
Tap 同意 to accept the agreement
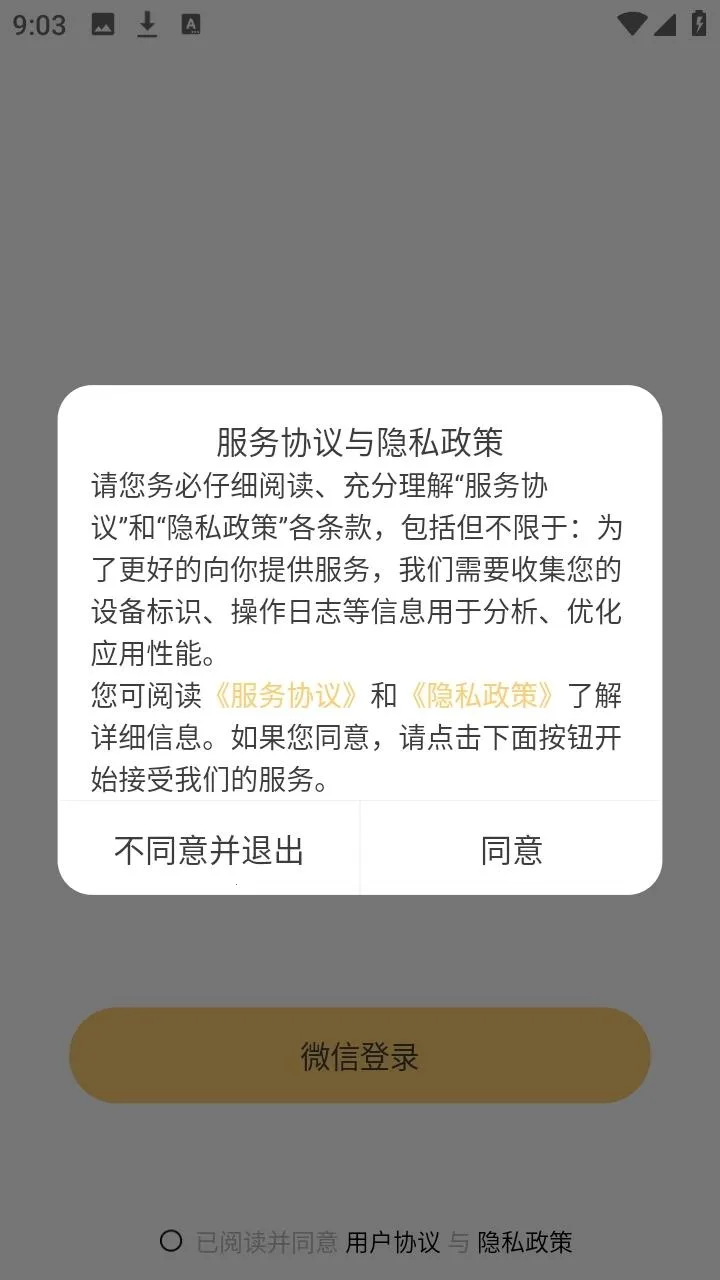click(x=511, y=850)
